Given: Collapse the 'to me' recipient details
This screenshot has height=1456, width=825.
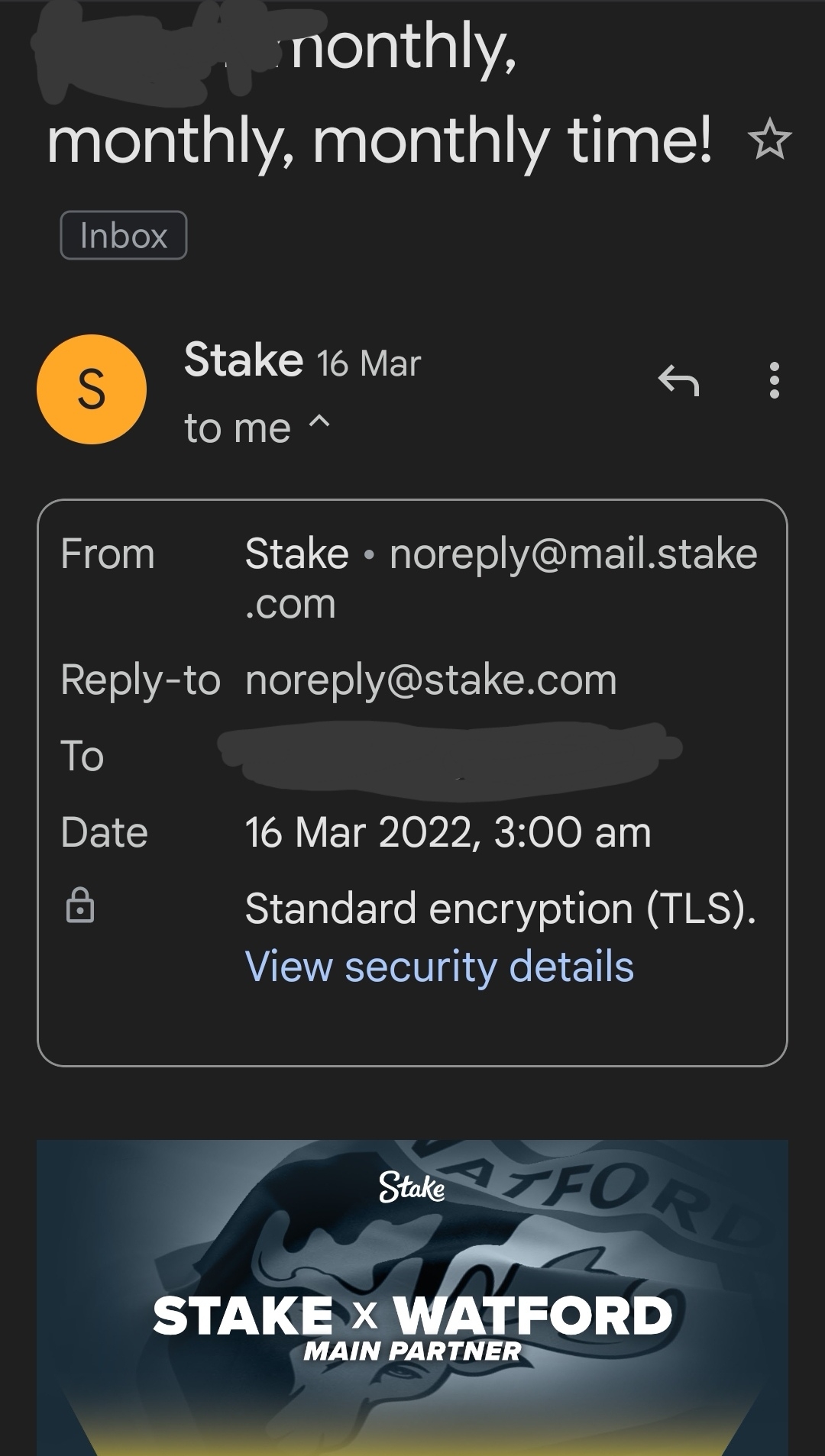Looking at the screenshot, I should click(x=257, y=427).
